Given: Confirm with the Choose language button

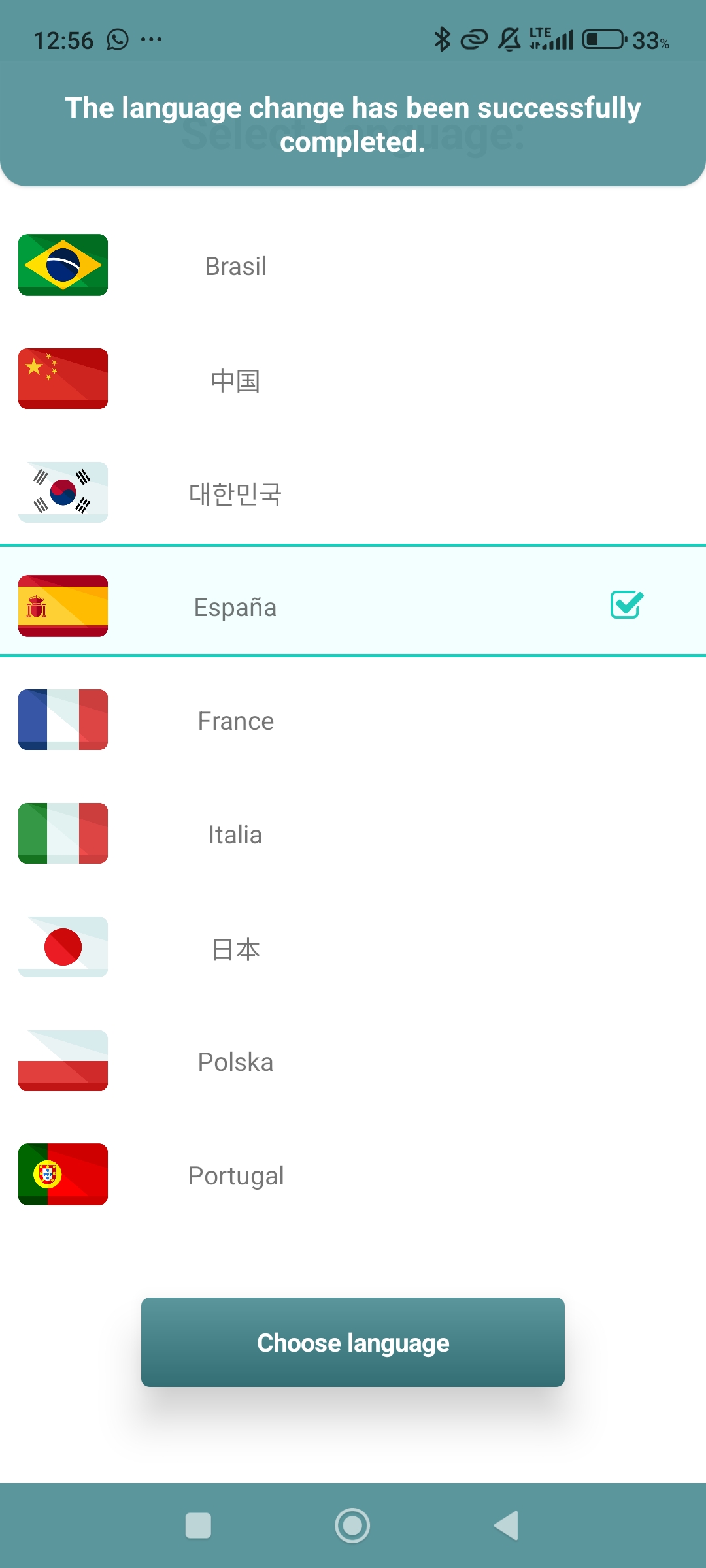Looking at the screenshot, I should 353,1342.
